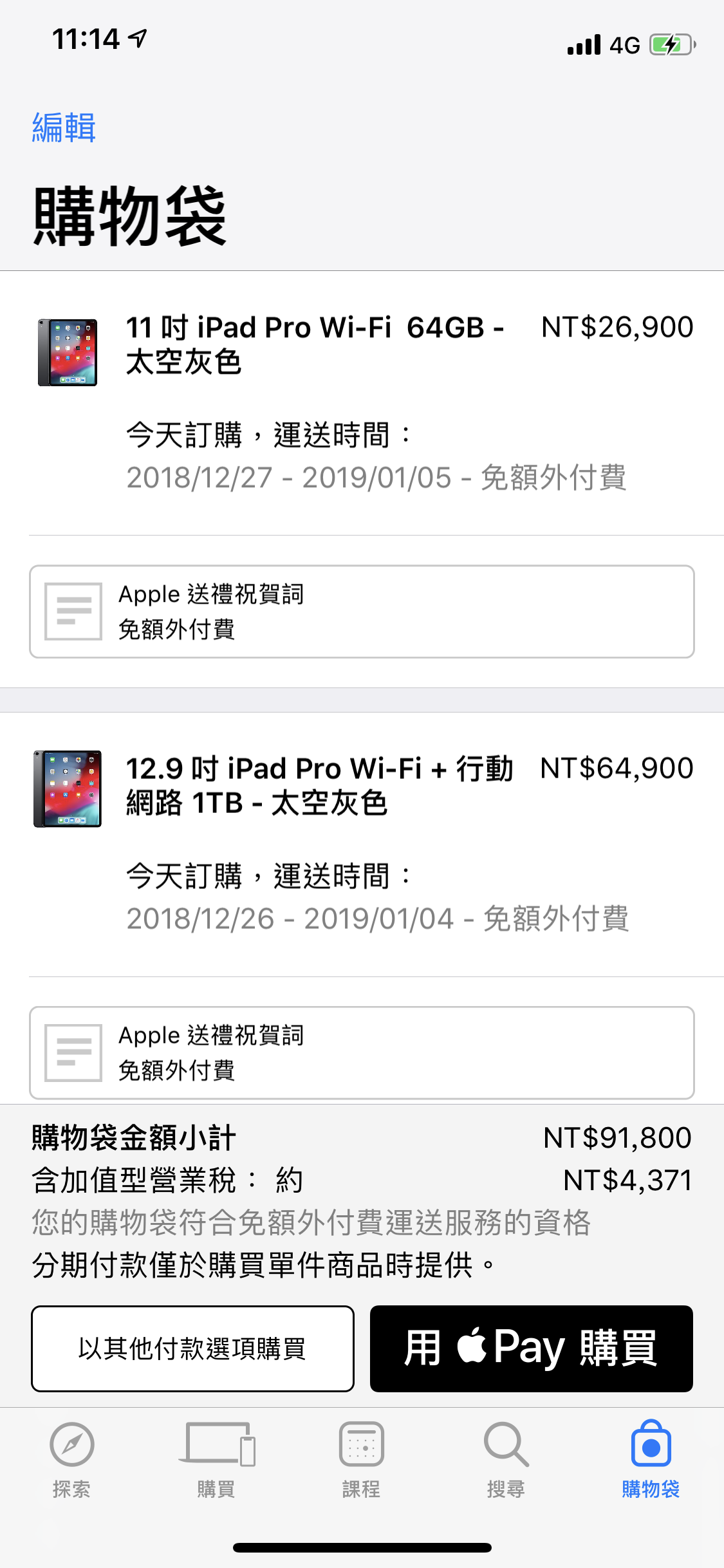Tap the NT$91,800 subtotal amount
The image size is (724, 1568).
(x=618, y=1137)
